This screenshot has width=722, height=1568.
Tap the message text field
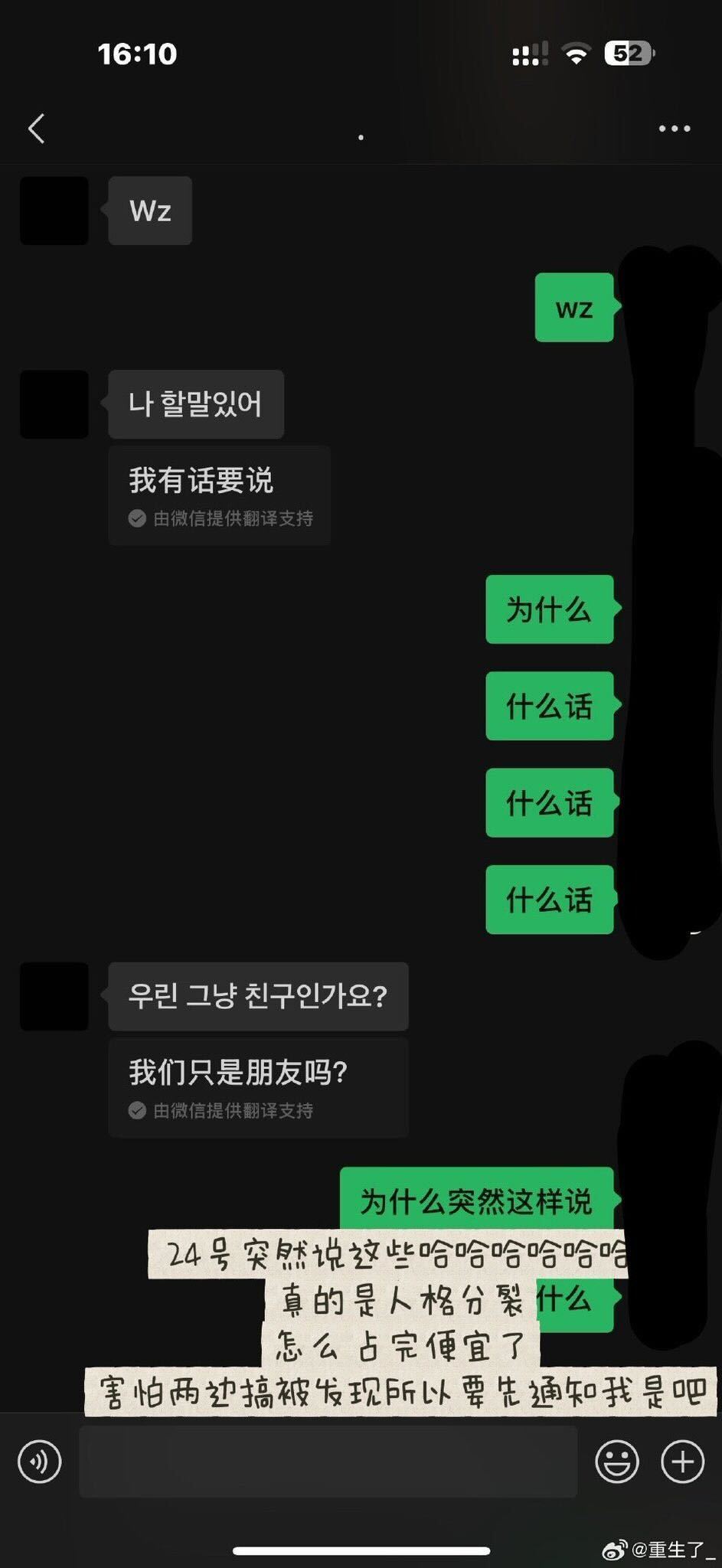point(328,1461)
